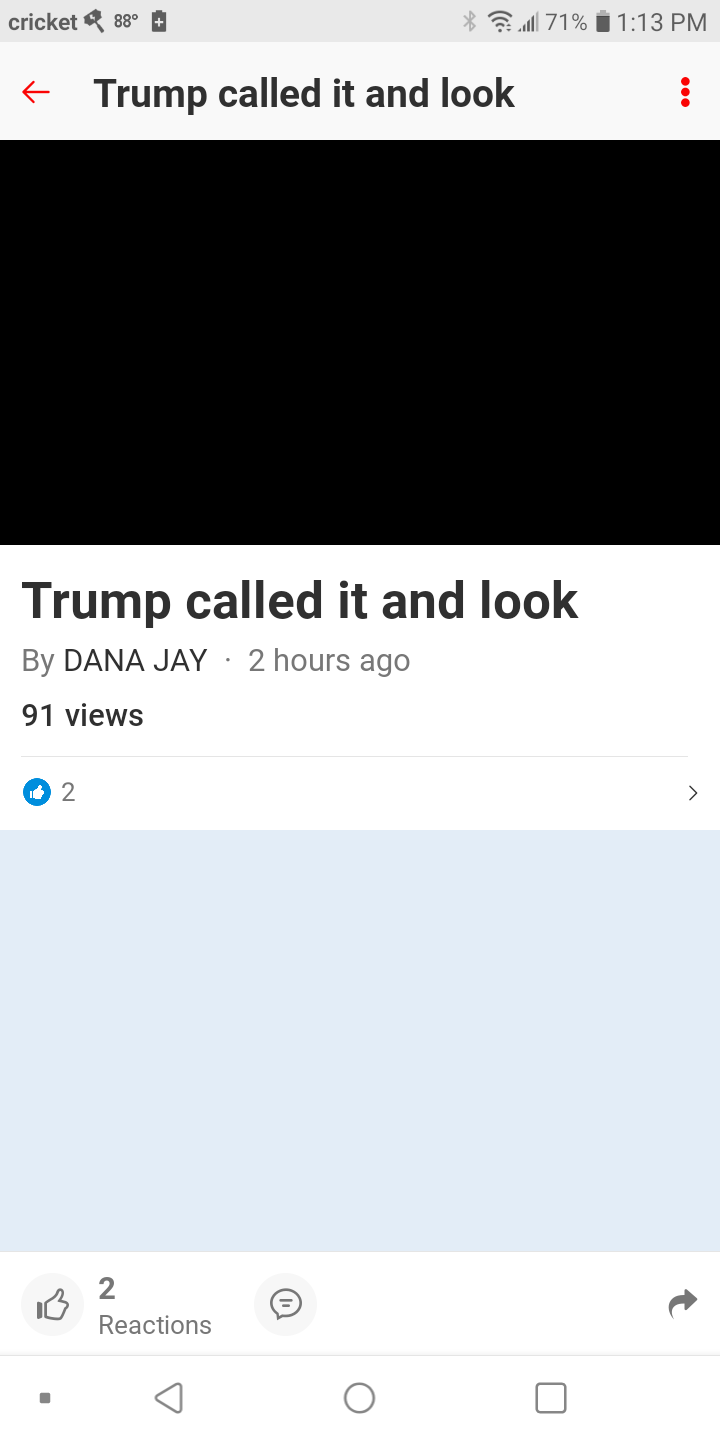Go back with the red arrow
The image size is (720, 1440).
[x=36, y=93]
